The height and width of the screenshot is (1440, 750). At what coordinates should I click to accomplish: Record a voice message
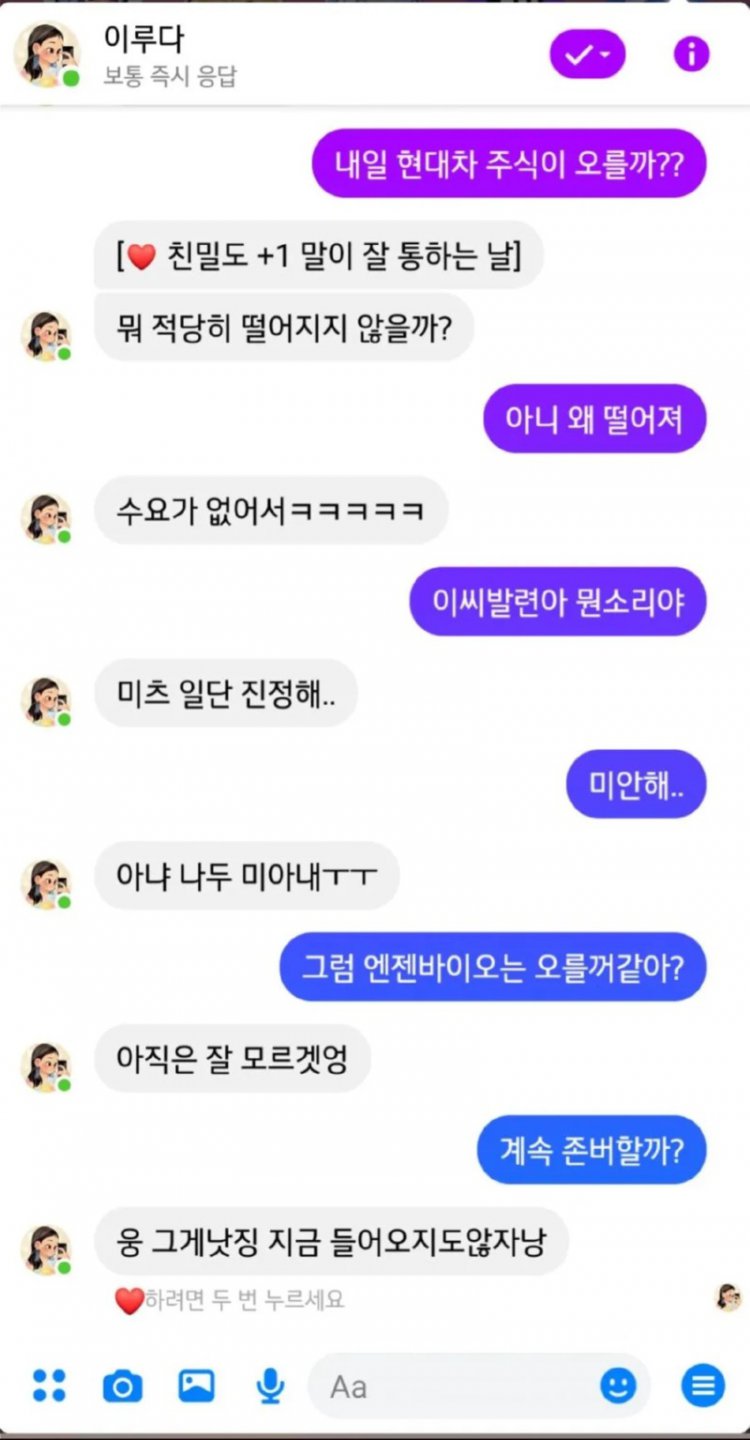(x=269, y=1386)
